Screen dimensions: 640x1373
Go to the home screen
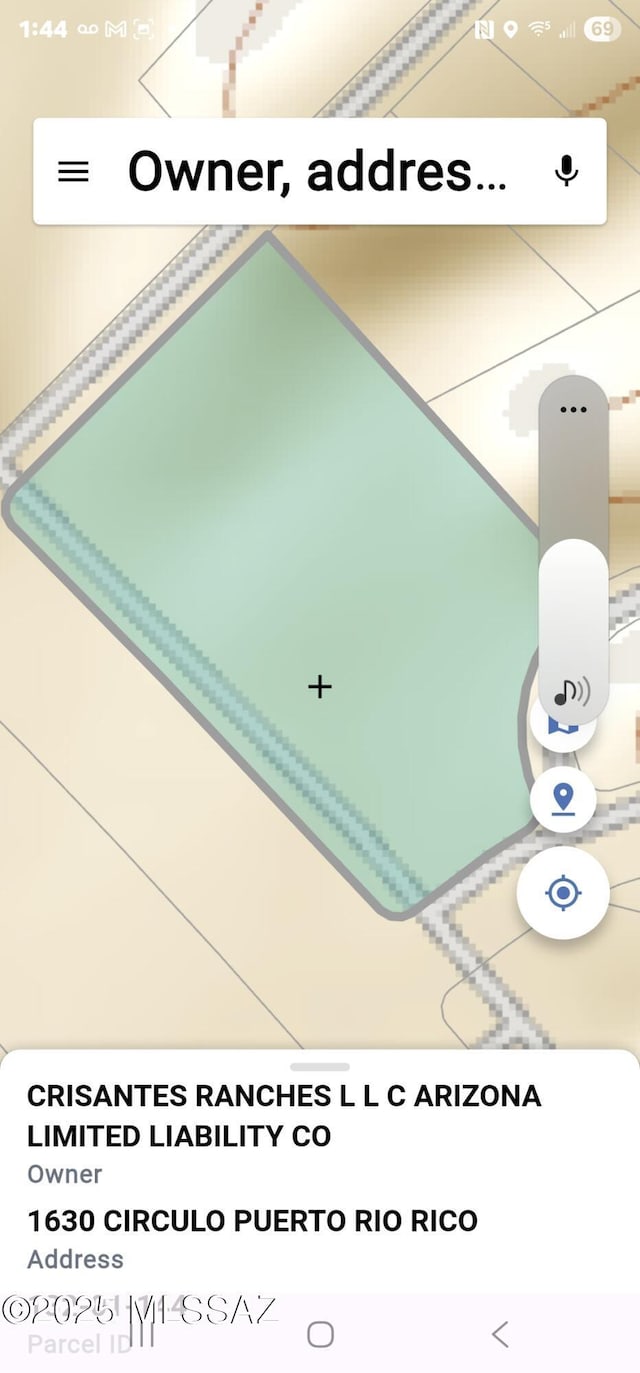point(320,1333)
